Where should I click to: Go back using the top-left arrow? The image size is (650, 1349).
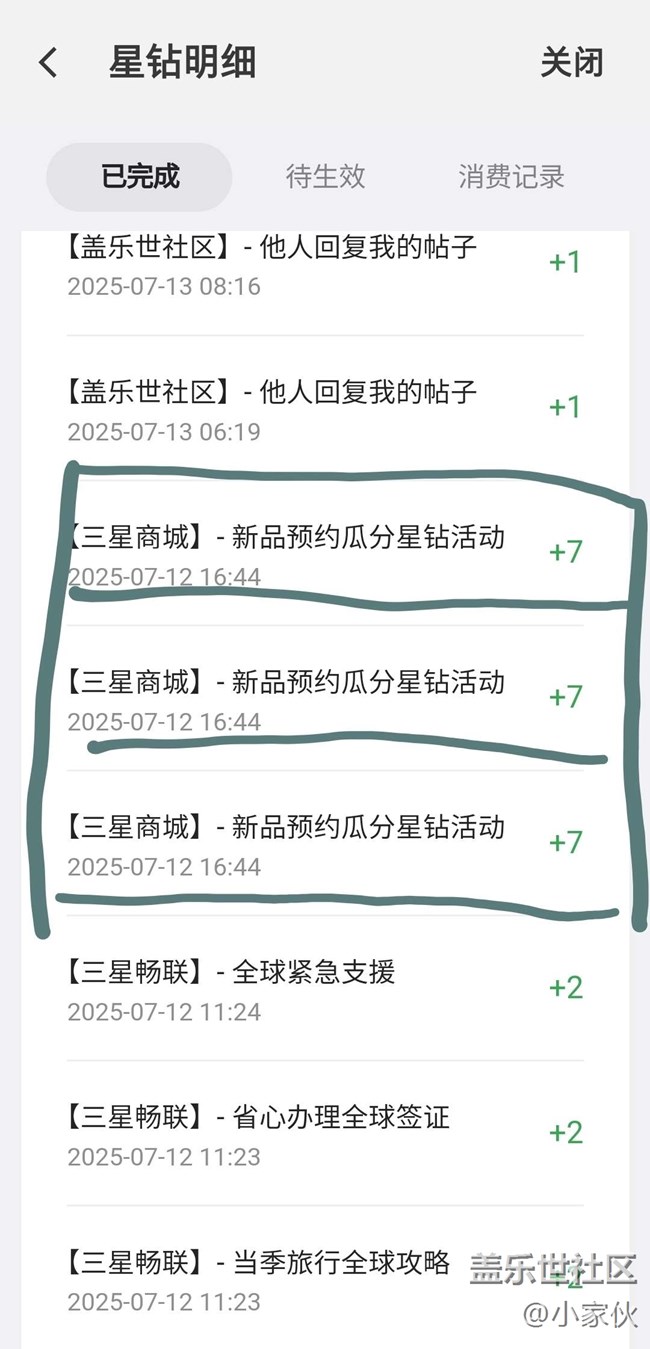(48, 63)
